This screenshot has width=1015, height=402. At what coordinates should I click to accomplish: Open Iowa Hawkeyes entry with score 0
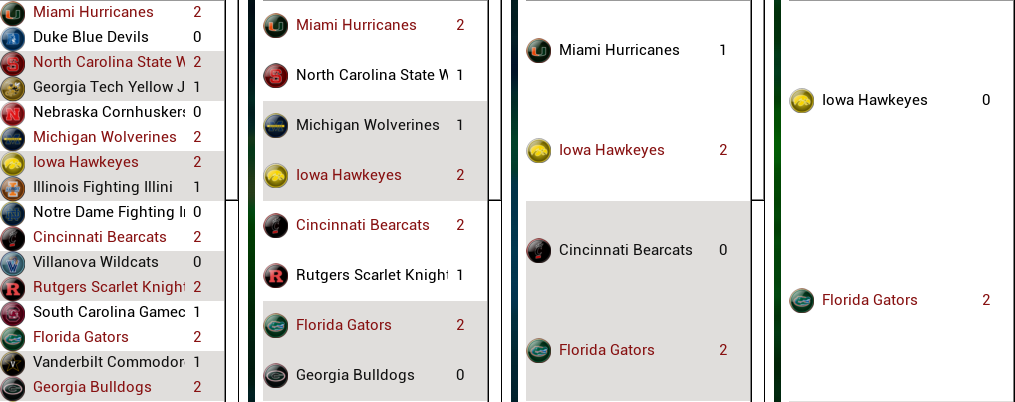click(x=874, y=100)
